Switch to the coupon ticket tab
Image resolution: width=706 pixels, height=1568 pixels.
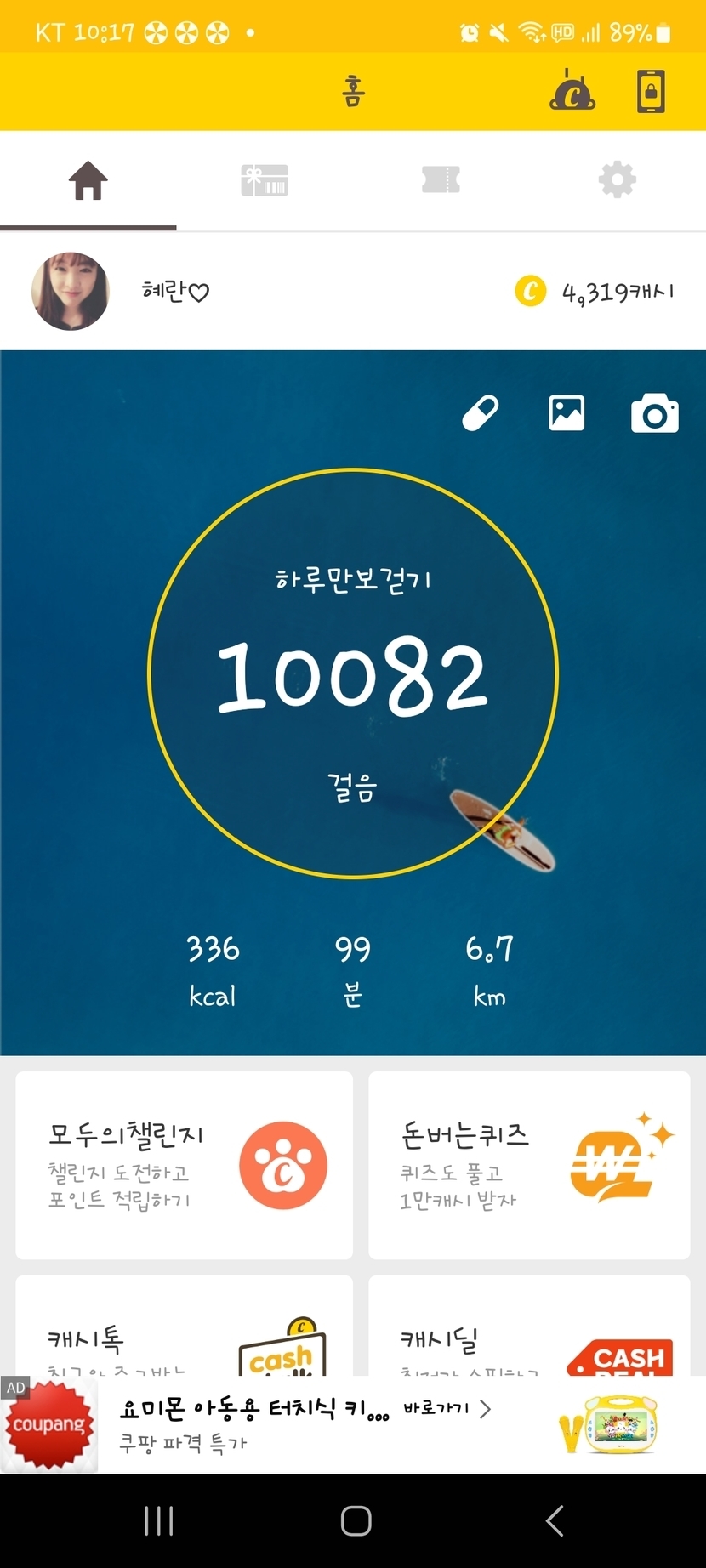(x=441, y=180)
